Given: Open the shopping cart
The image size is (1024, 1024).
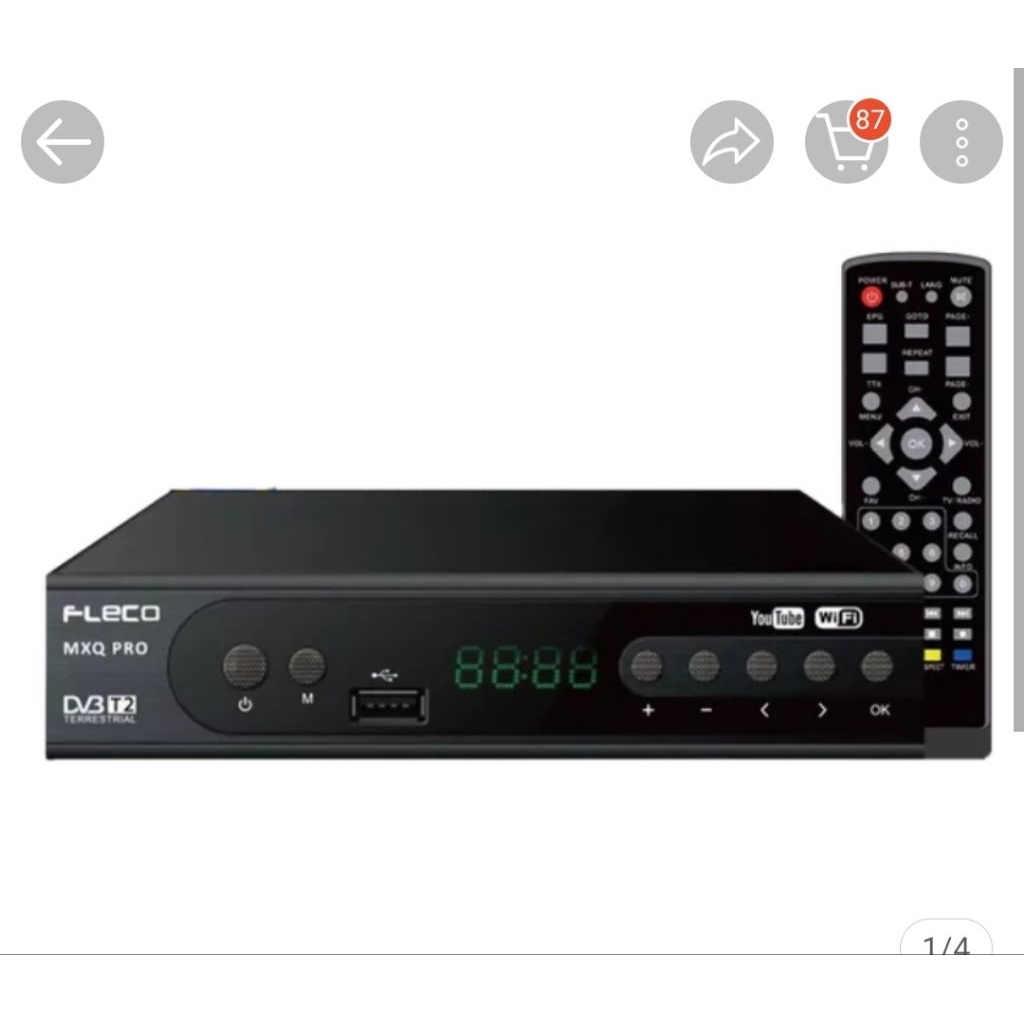Looking at the screenshot, I should [846, 142].
